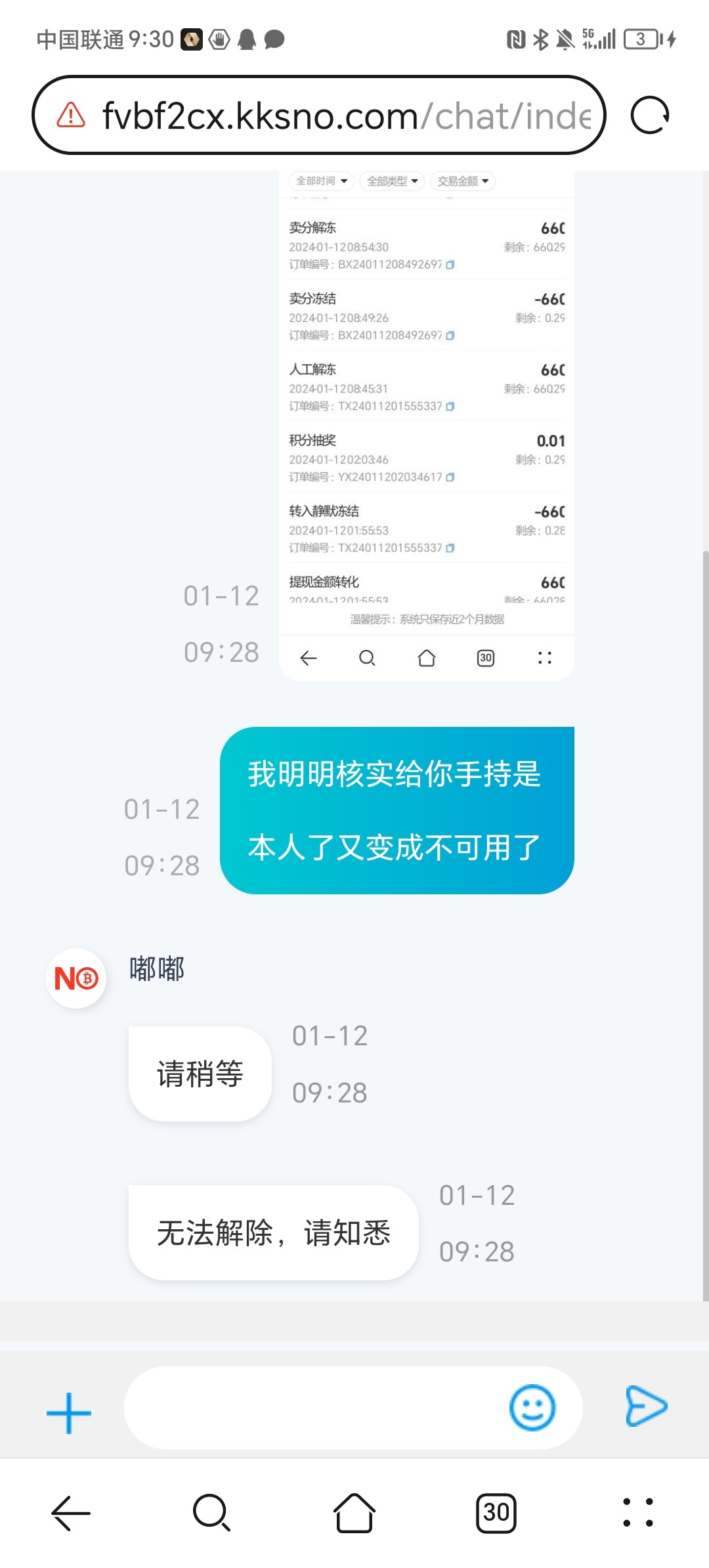
Task: Open the 全部类型 filter dropdown
Action: click(x=392, y=181)
